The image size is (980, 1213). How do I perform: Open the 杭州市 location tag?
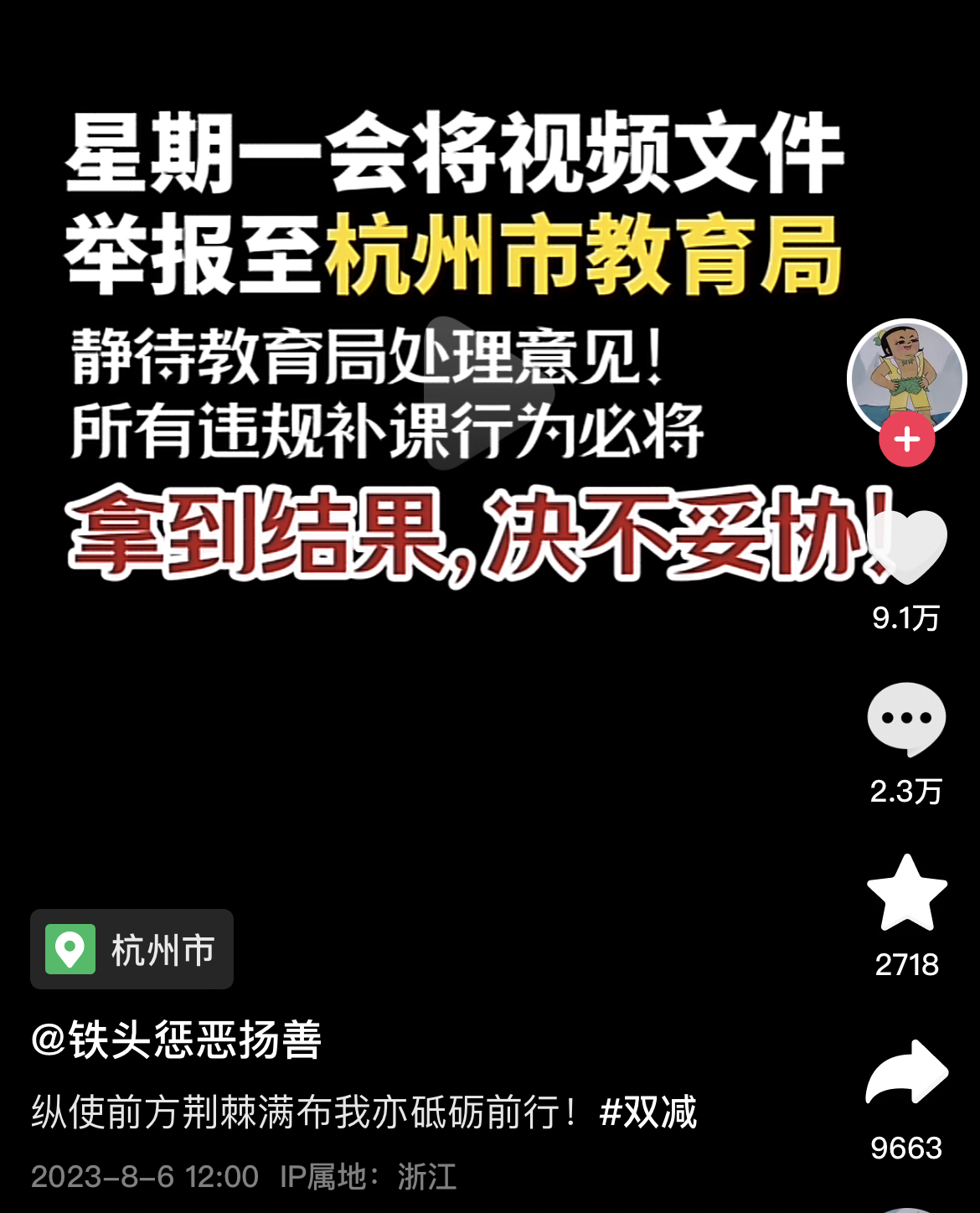point(132,949)
